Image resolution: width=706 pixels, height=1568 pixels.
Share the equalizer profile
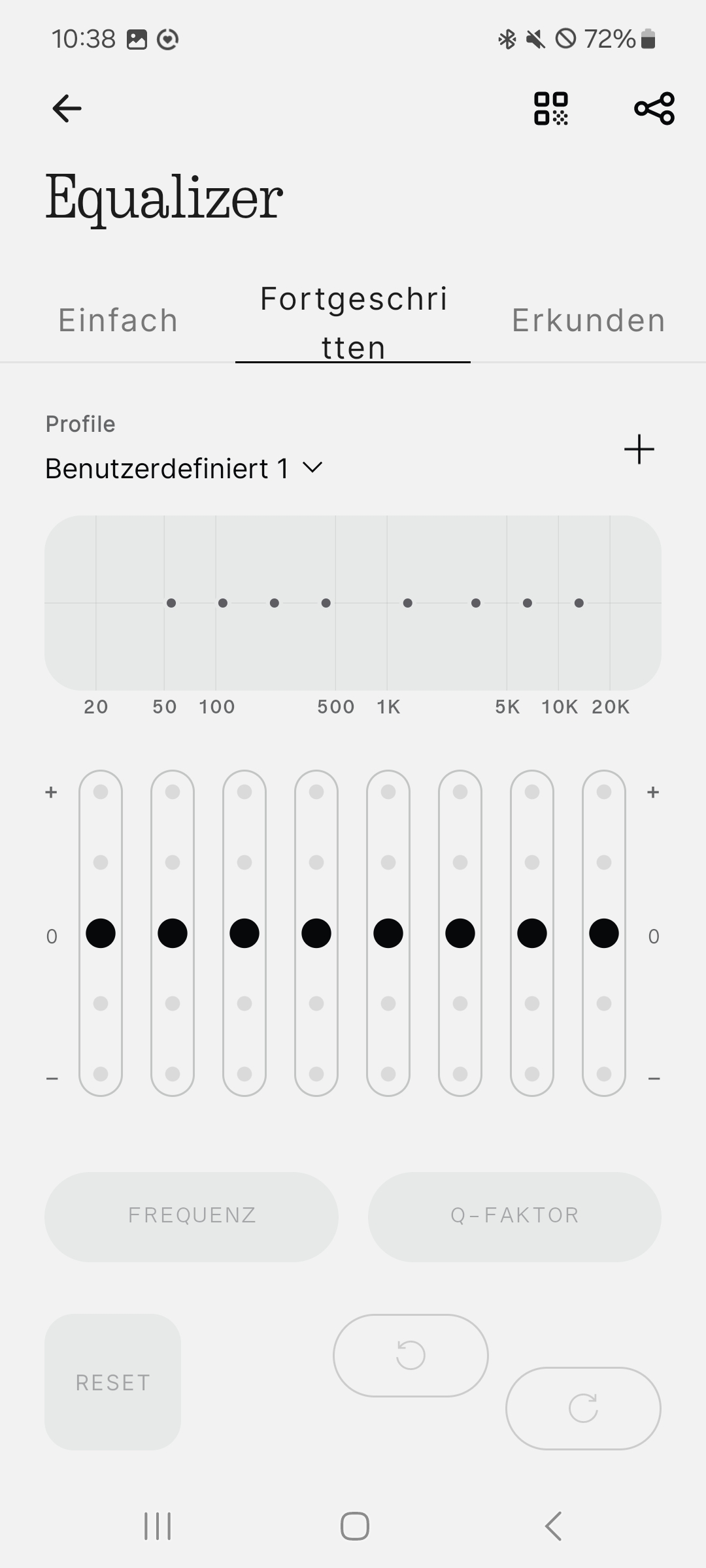pyautogui.click(x=654, y=108)
